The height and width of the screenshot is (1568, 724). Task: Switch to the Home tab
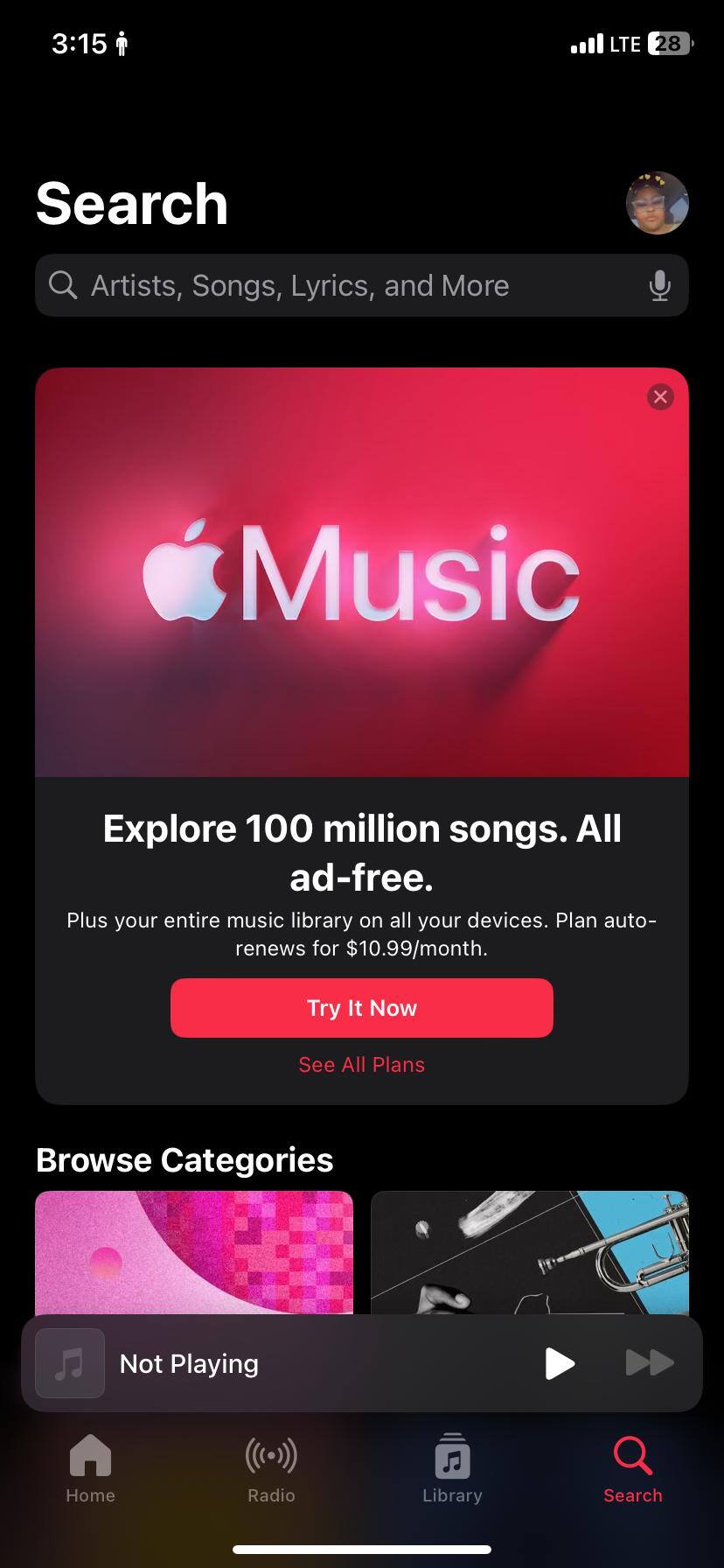tap(91, 1470)
